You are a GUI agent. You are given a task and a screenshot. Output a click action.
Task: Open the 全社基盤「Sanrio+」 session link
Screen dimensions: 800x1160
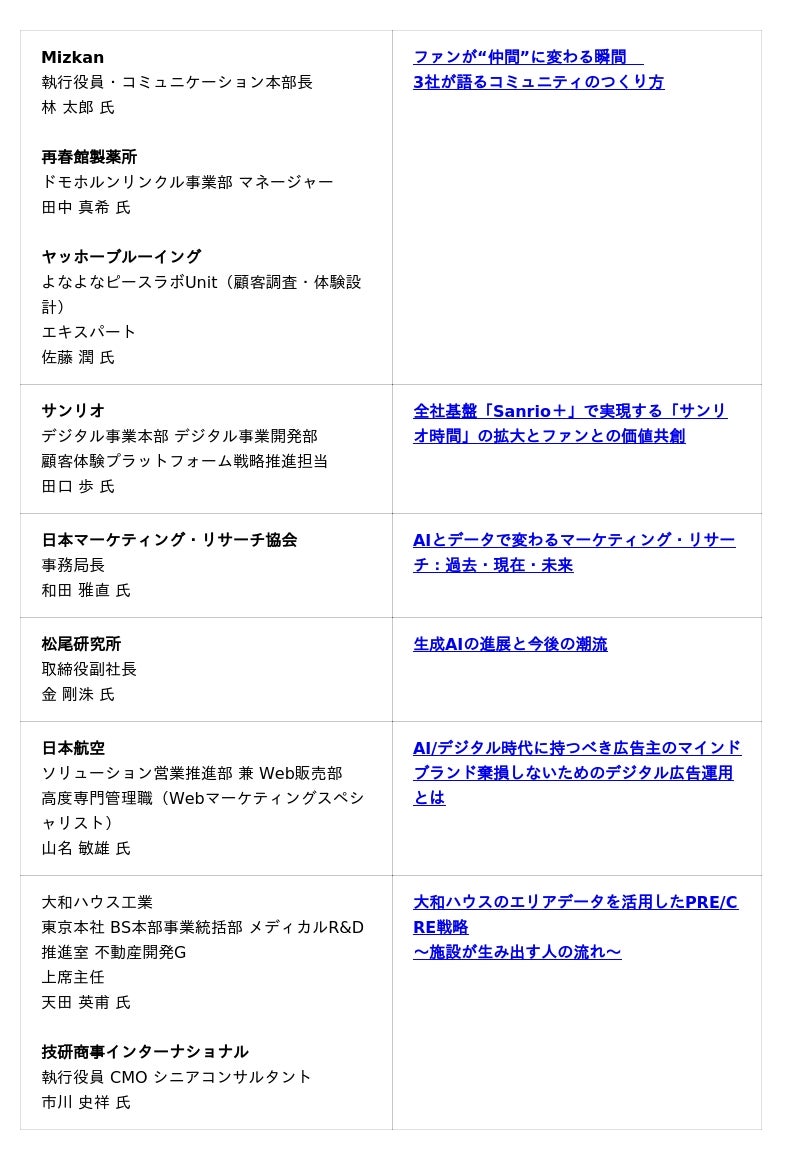[x=569, y=411]
